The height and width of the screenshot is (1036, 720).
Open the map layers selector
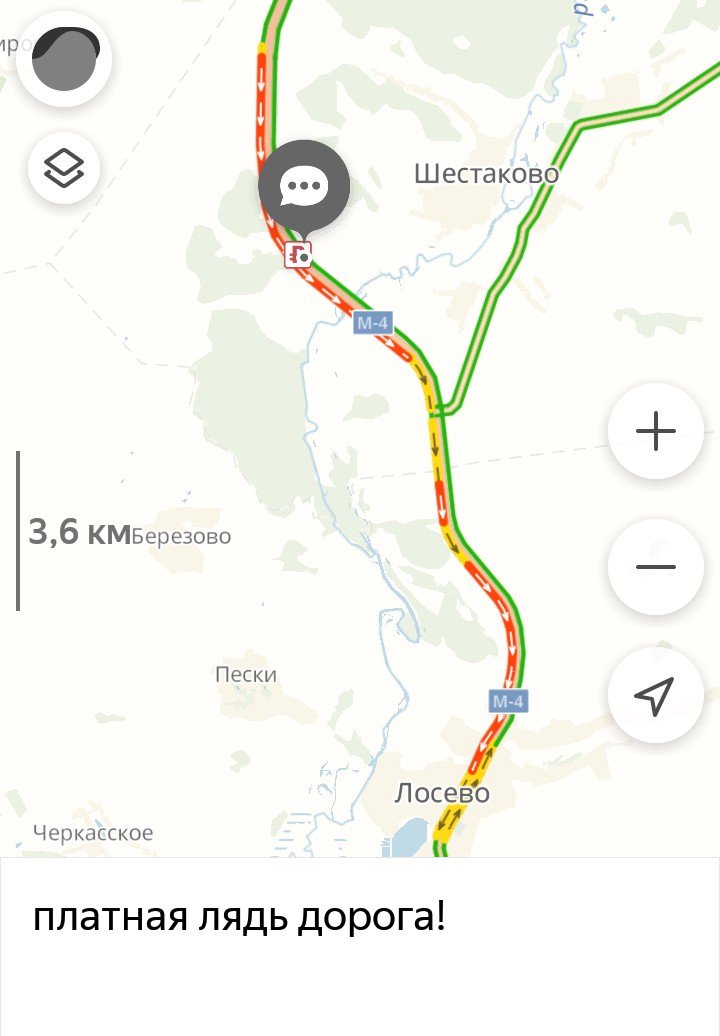point(65,168)
